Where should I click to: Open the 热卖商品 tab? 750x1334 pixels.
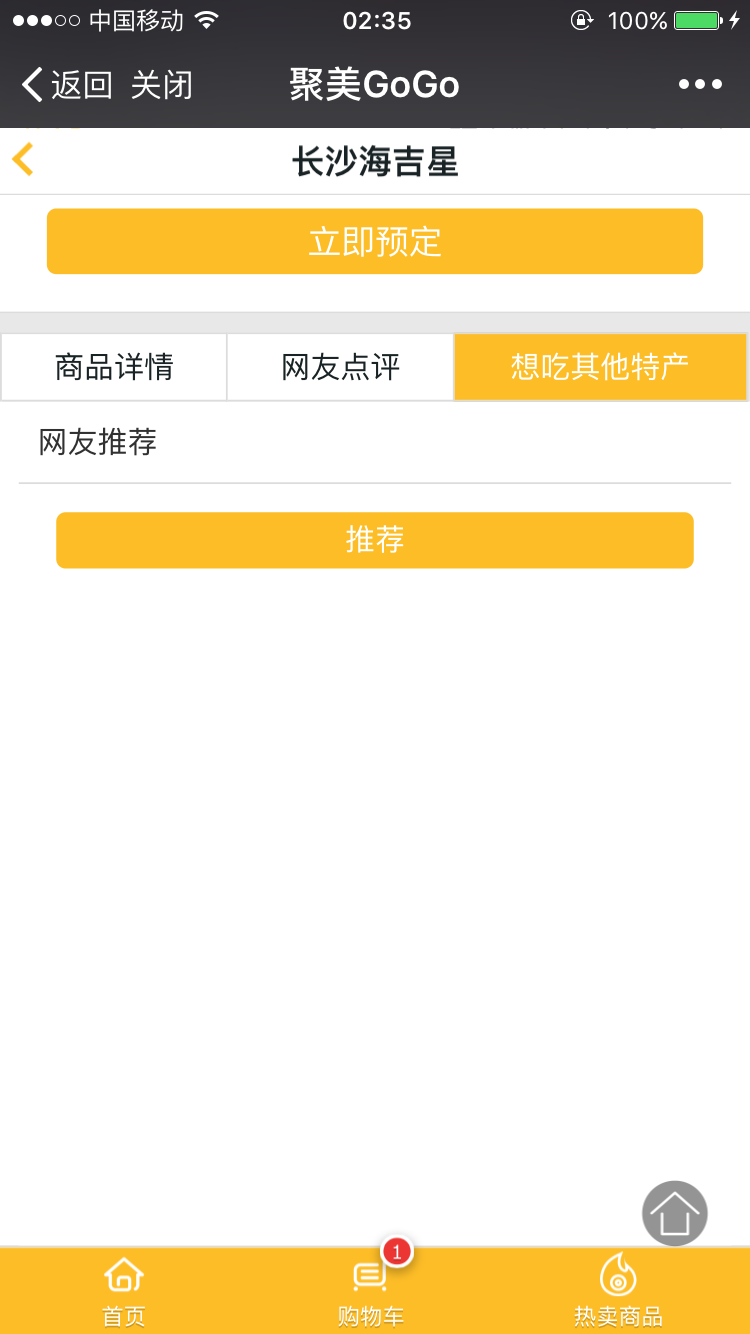point(618,1291)
